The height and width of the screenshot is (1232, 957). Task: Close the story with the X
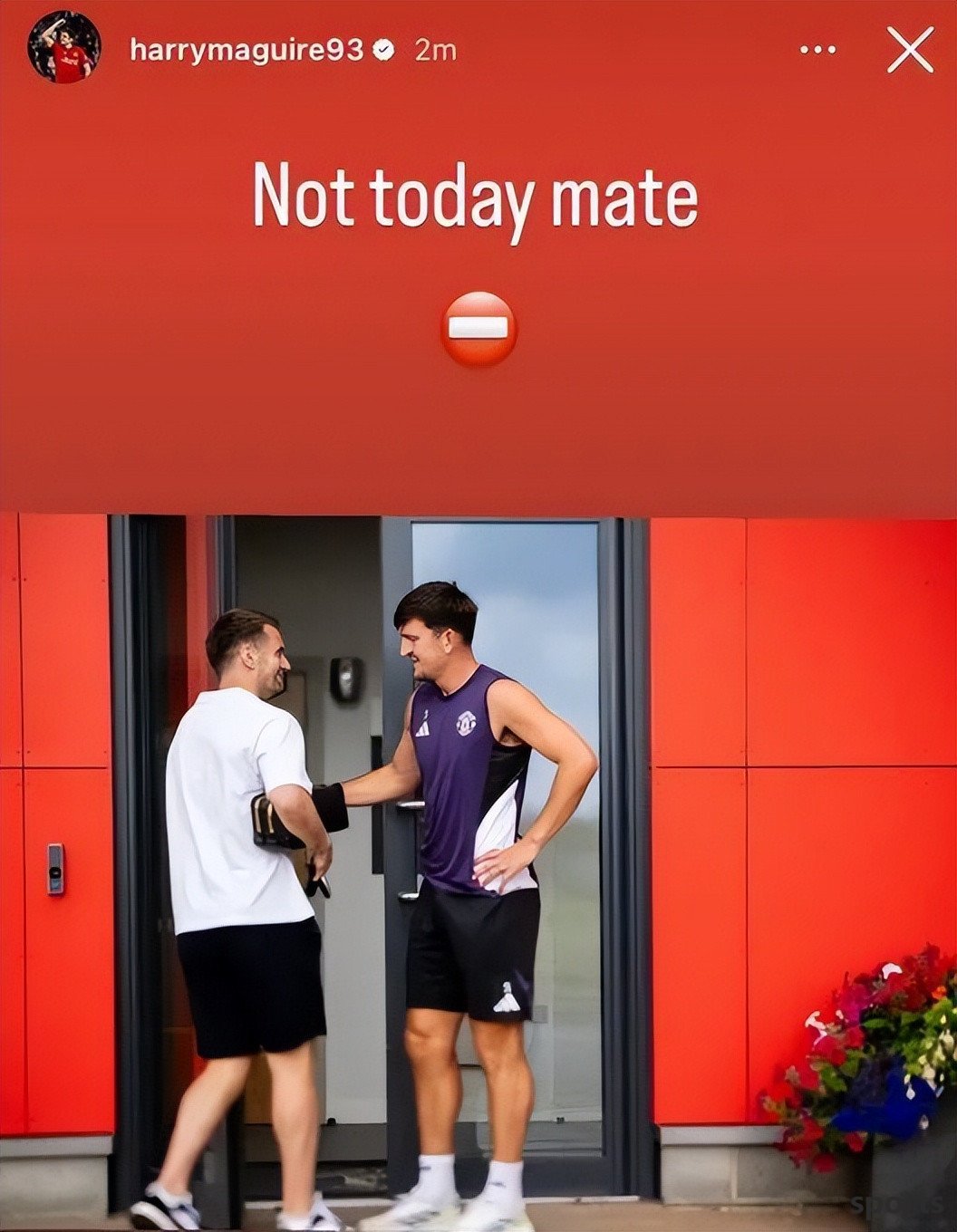coord(910,50)
